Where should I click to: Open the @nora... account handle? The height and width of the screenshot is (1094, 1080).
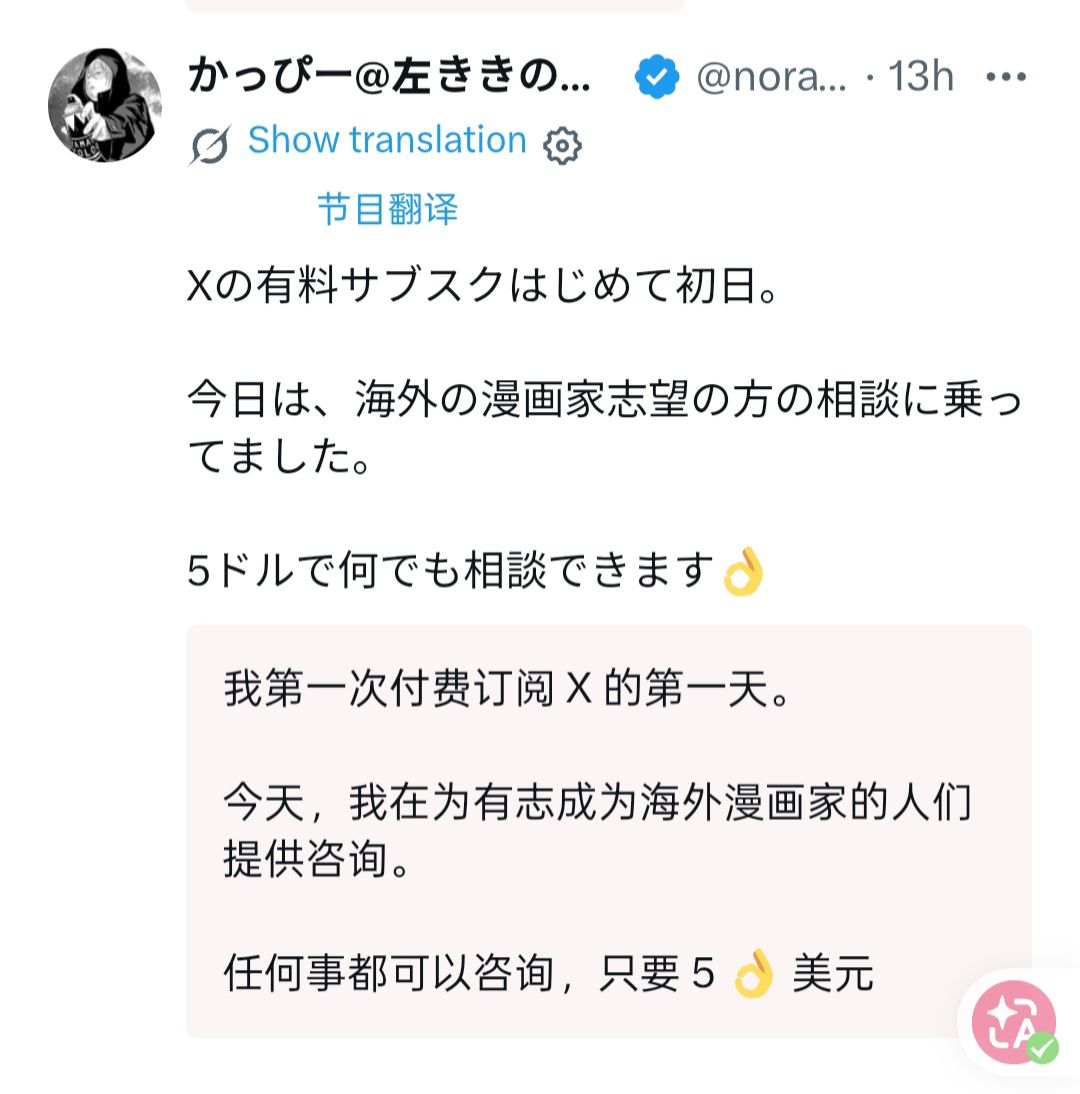[771, 76]
